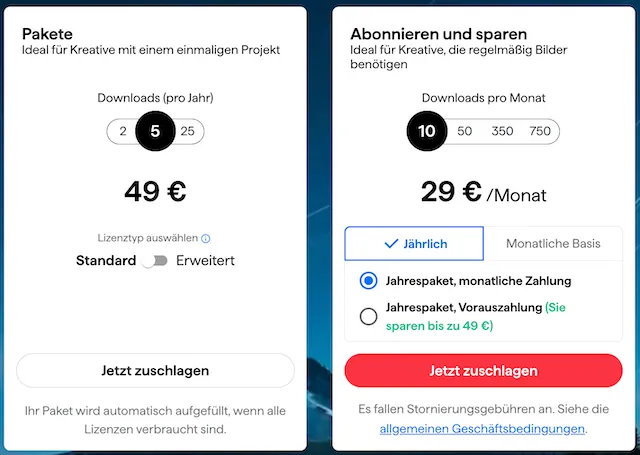Open allgemeinen Geschäftsbedingungen link
The height and width of the screenshot is (455, 640).
click(482, 429)
